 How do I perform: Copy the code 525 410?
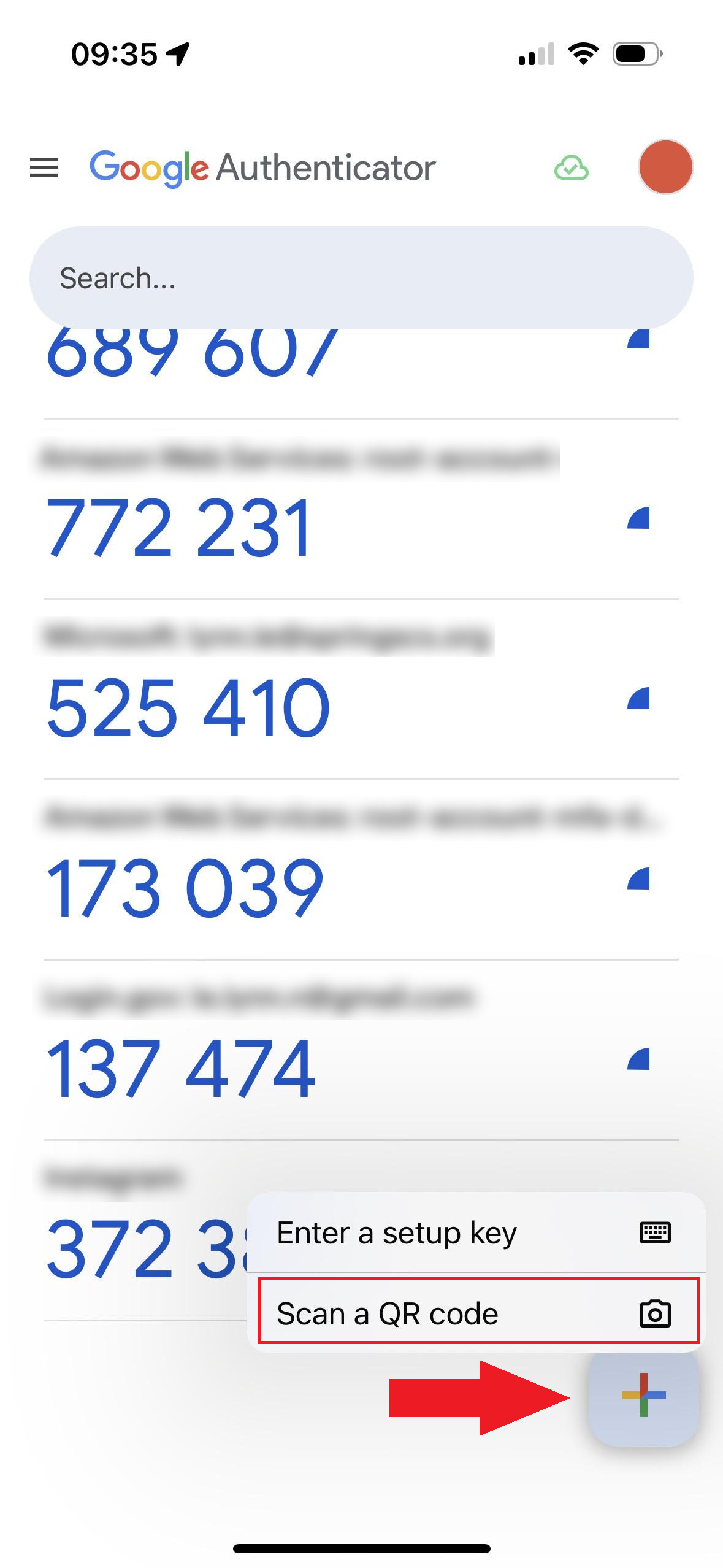pos(188,707)
